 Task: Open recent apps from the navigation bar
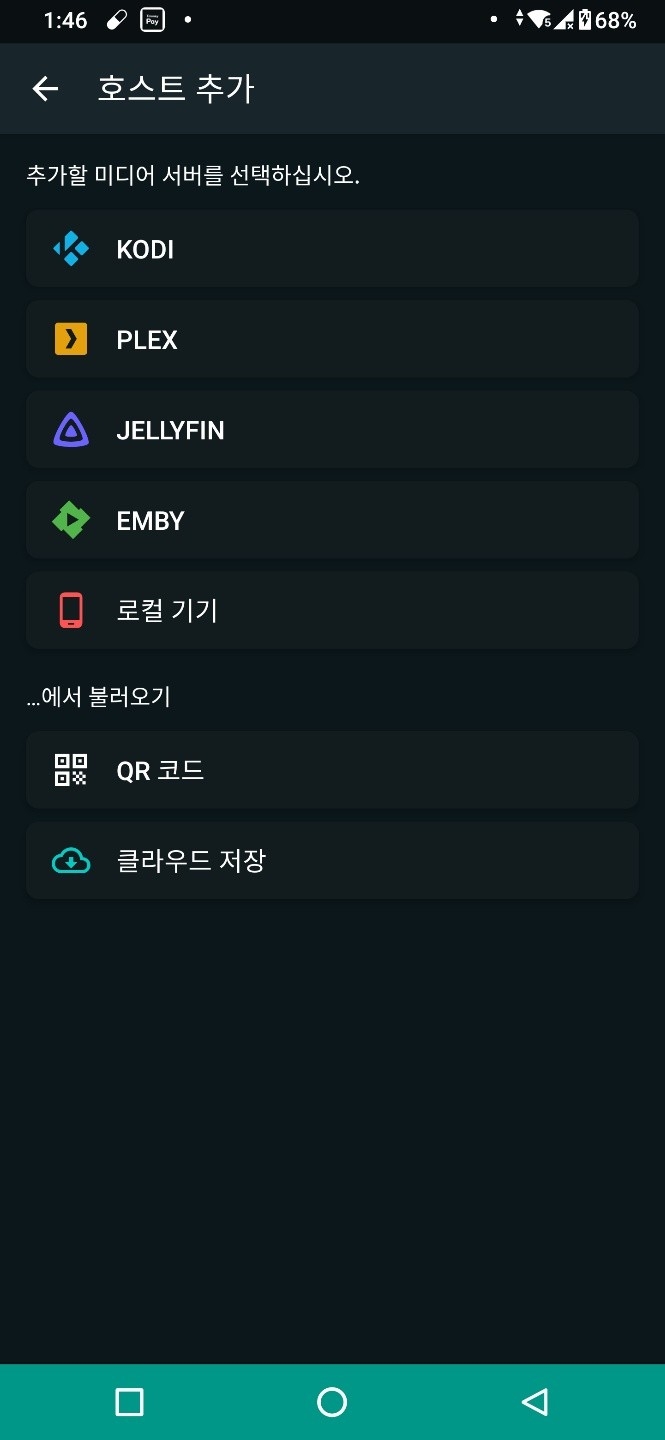pyautogui.click(x=129, y=1402)
